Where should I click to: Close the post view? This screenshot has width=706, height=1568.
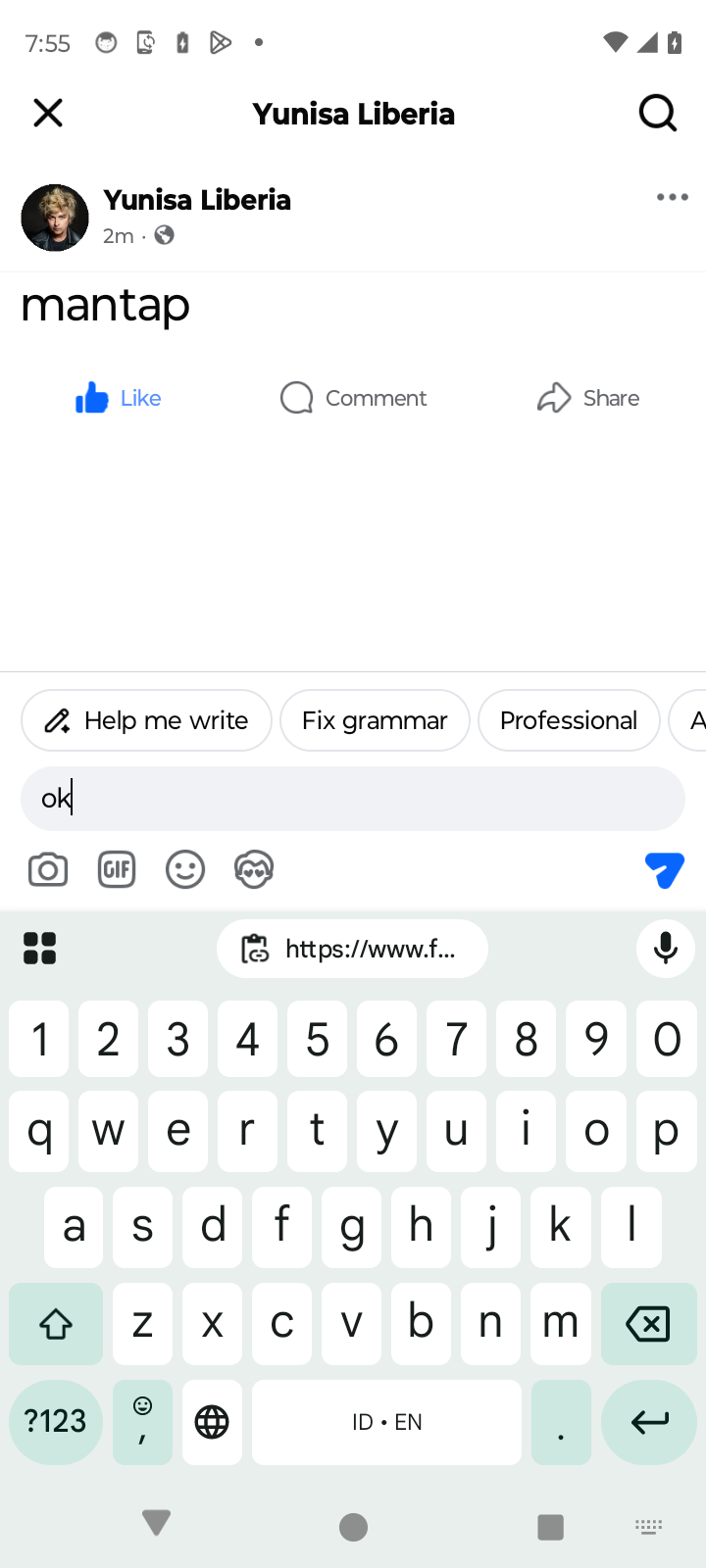coord(47,114)
